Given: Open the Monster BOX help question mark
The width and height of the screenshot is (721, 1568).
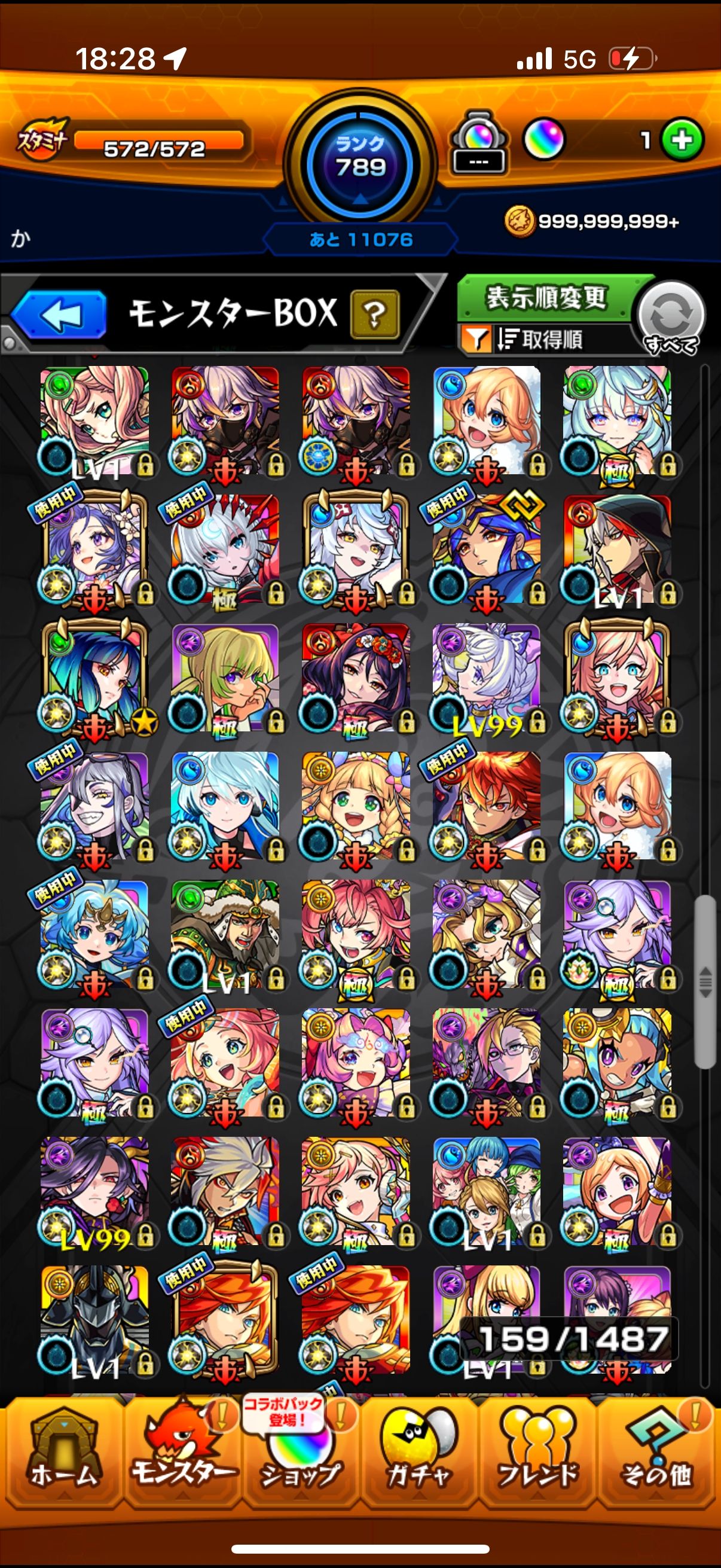Looking at the screenshot, I should coord(375,314).
